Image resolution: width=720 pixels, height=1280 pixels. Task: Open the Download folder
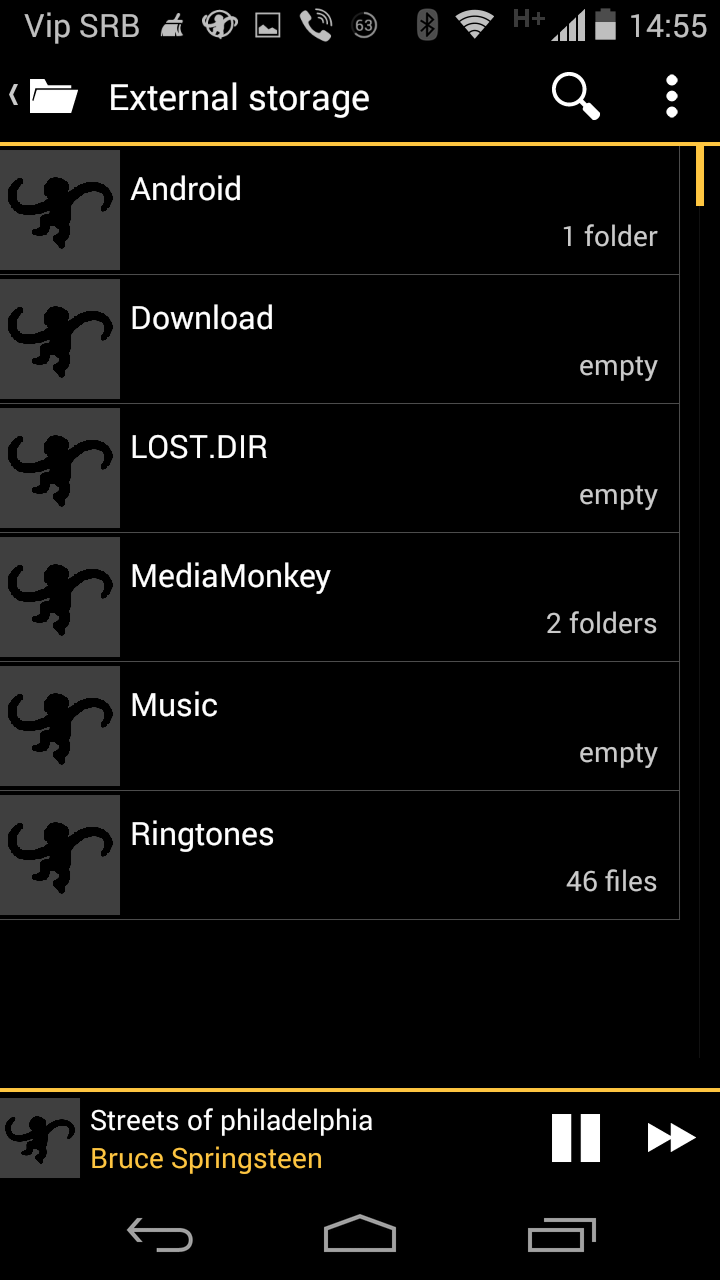[340, 339]
